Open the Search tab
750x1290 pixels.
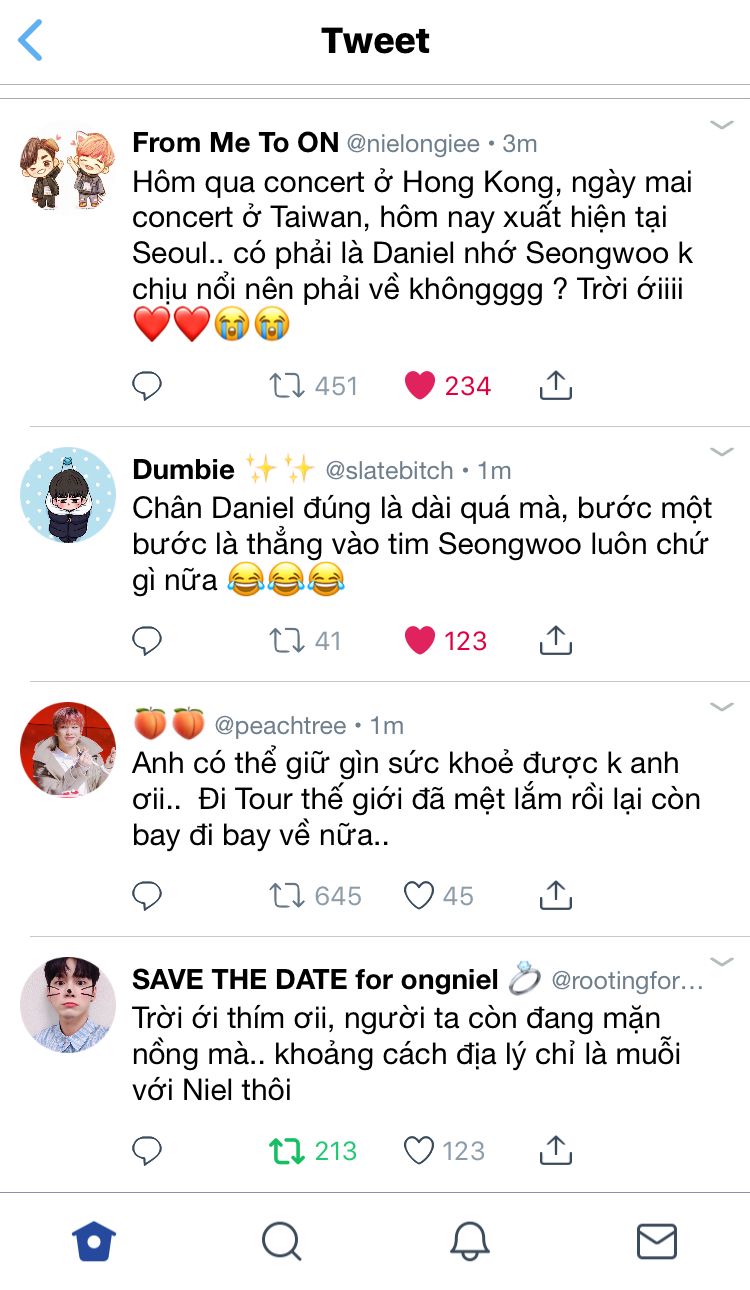pyautogui.click(x=281, y=1242)
